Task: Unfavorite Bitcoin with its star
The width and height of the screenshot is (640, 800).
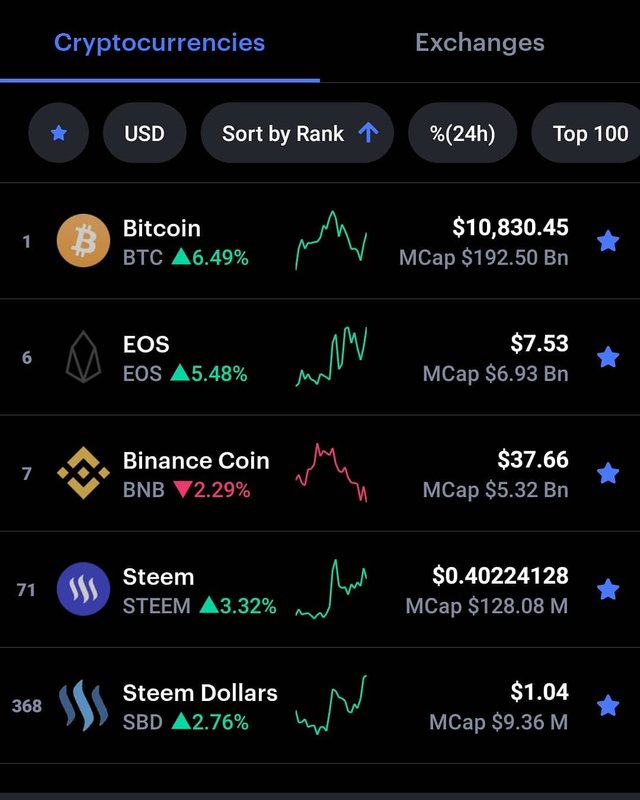Action: pyautogui.click(x=608, y=241)
